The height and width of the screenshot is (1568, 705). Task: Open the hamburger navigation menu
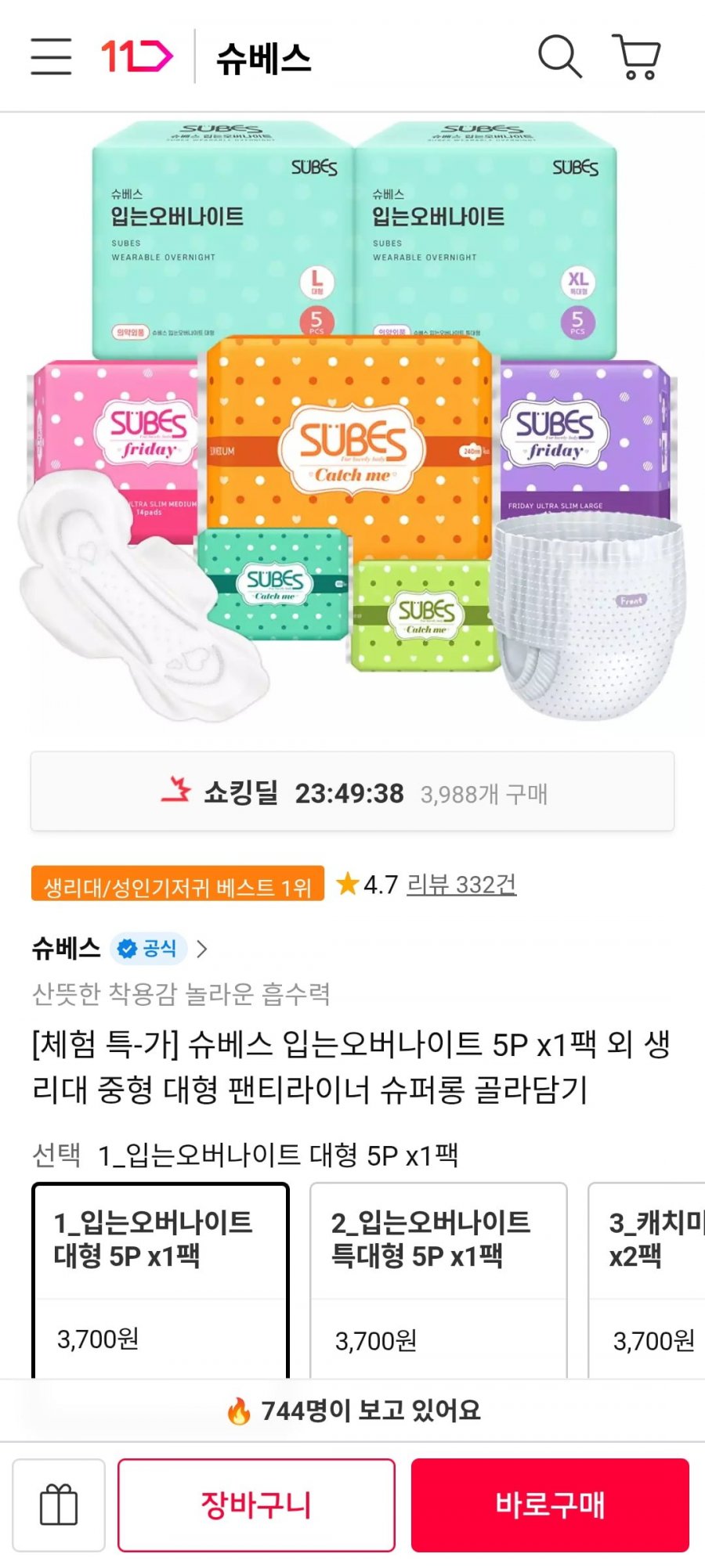click(49, 57)
